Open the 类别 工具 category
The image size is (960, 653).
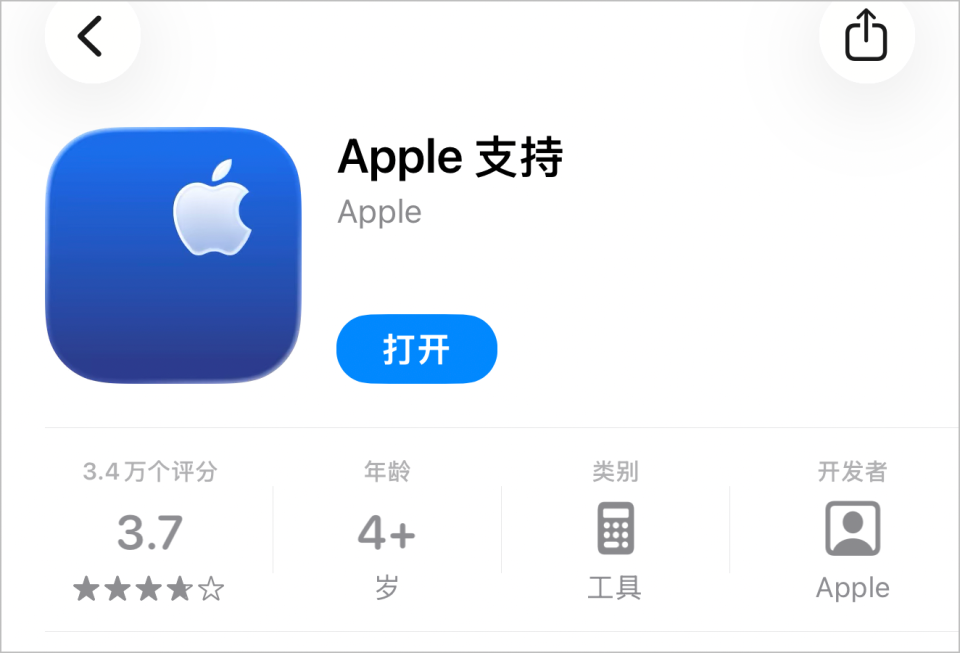(x=614, y=531)
